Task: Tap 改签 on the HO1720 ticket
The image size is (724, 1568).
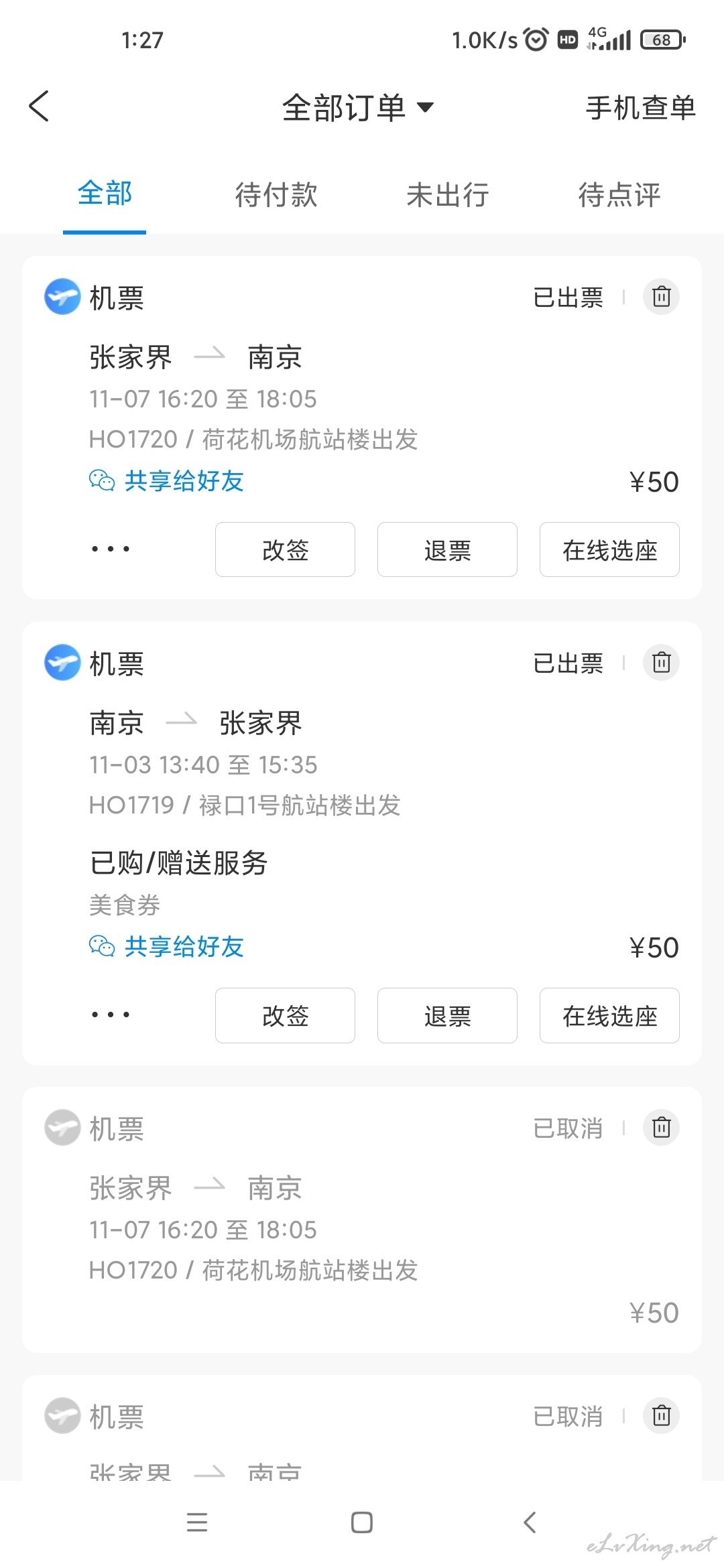Action: 285,549
